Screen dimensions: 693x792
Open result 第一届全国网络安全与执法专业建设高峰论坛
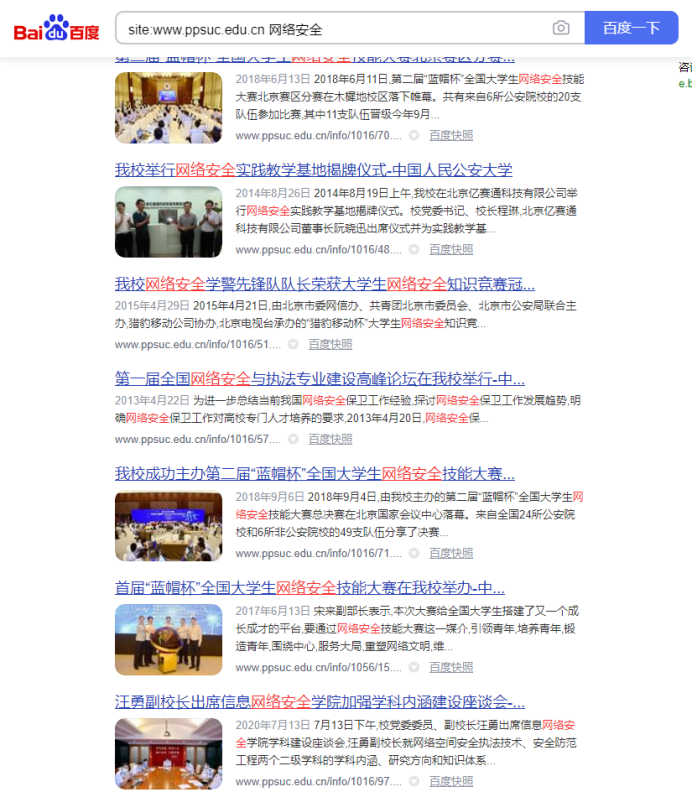(x=319, y=379)
